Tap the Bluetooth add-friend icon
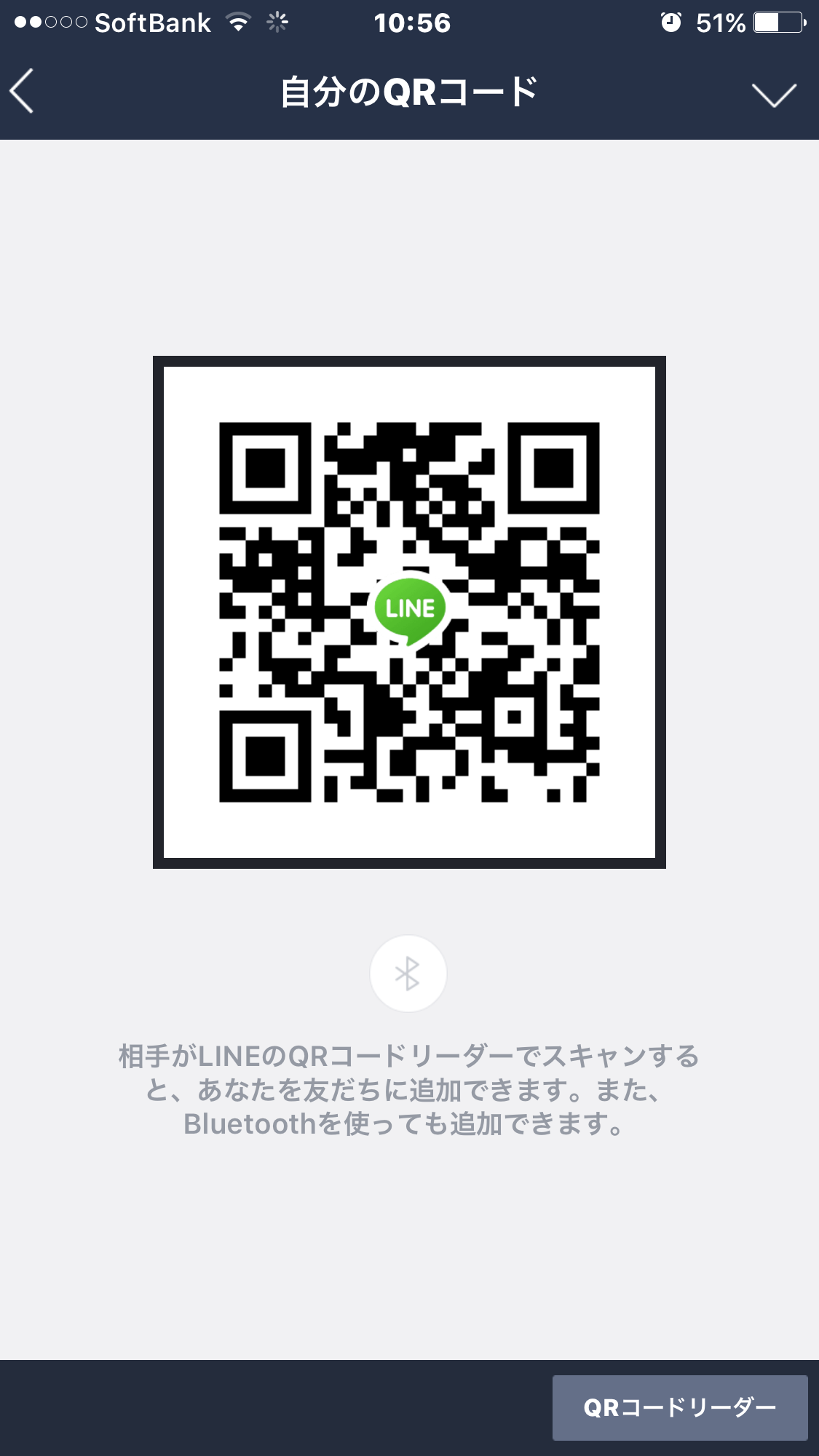Viewport: 819px width, 1456px height. click(x=408, y=974)
